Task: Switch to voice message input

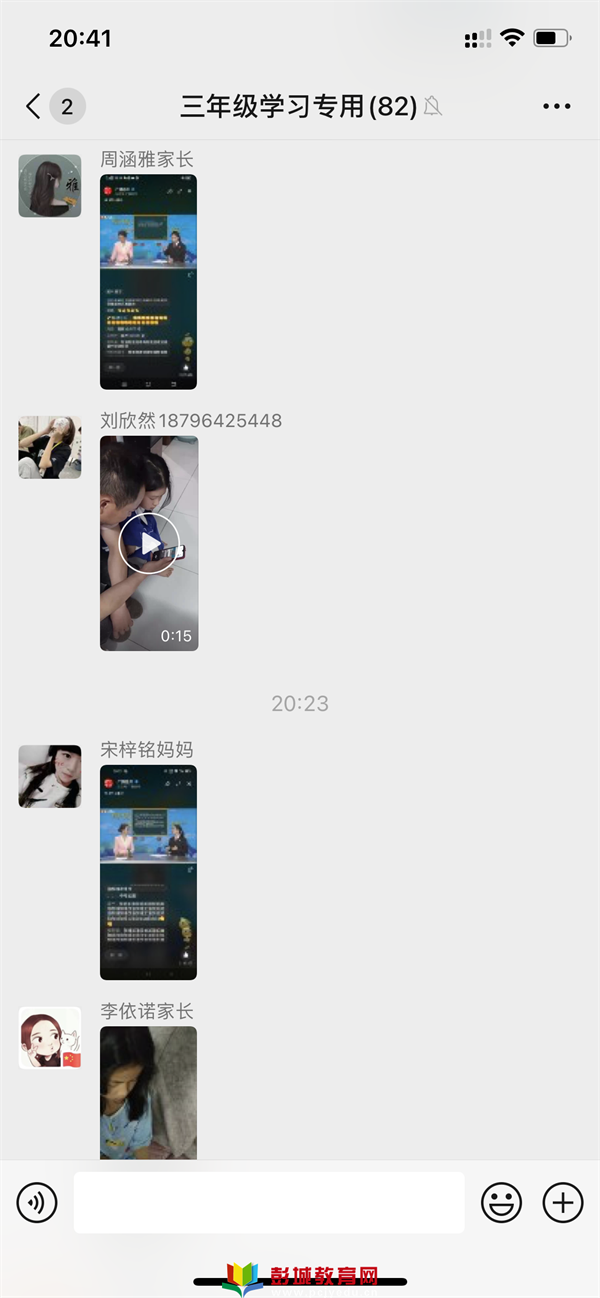Action: 37,1202
